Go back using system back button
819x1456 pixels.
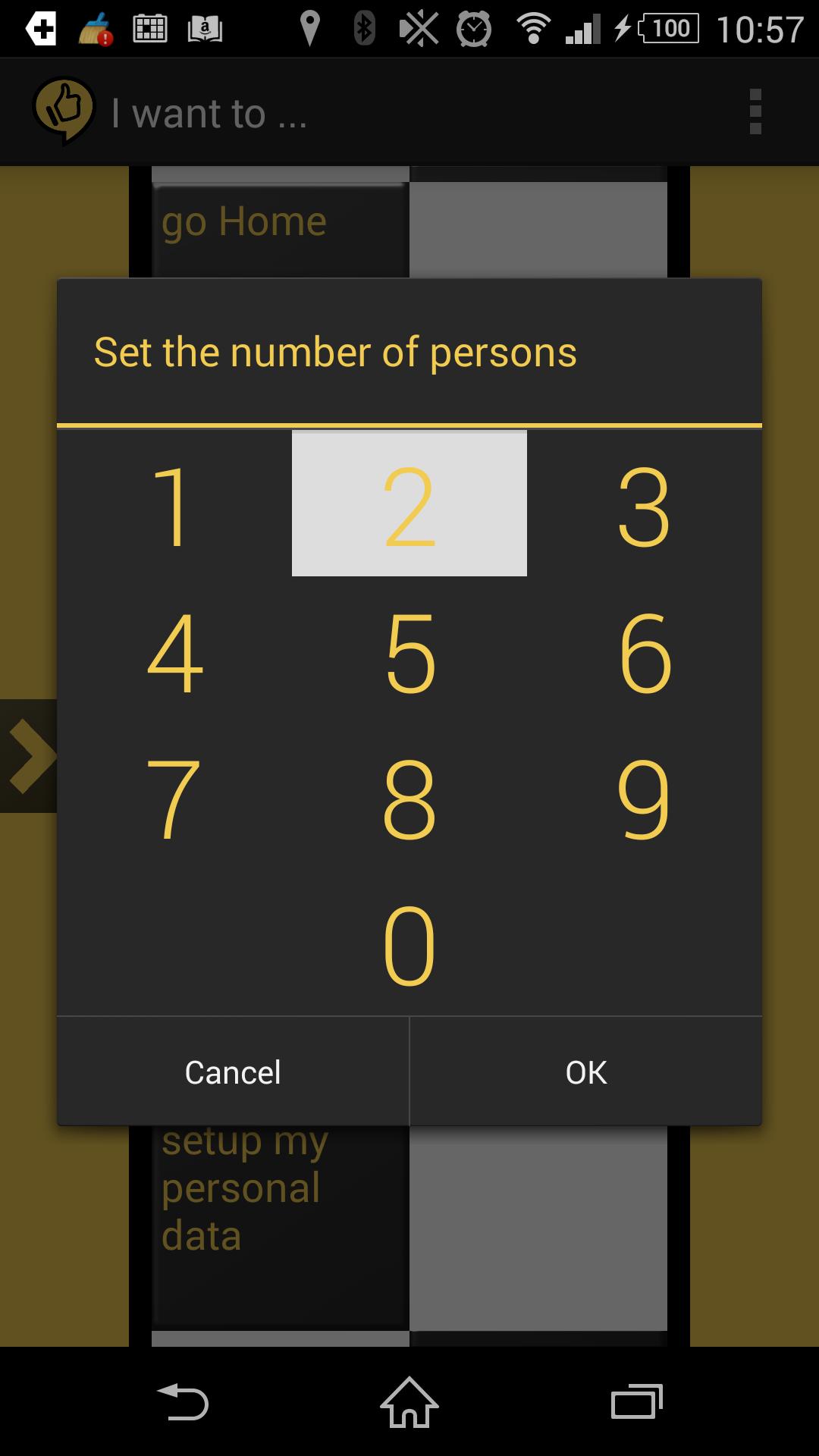click(x=182, y=1401)
